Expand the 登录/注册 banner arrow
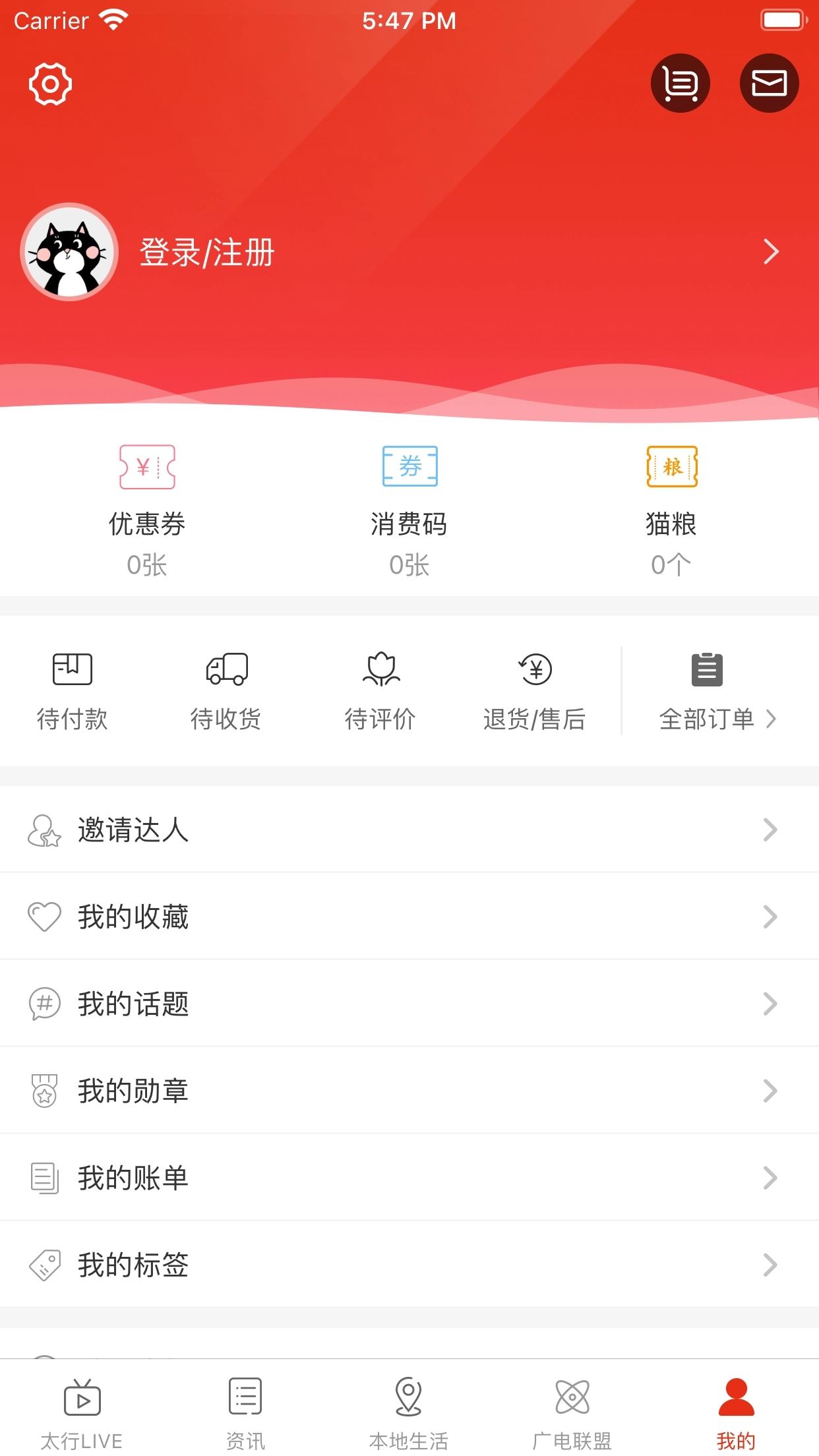The height and width of the screenshot is (1456, 819). point(770,253)
